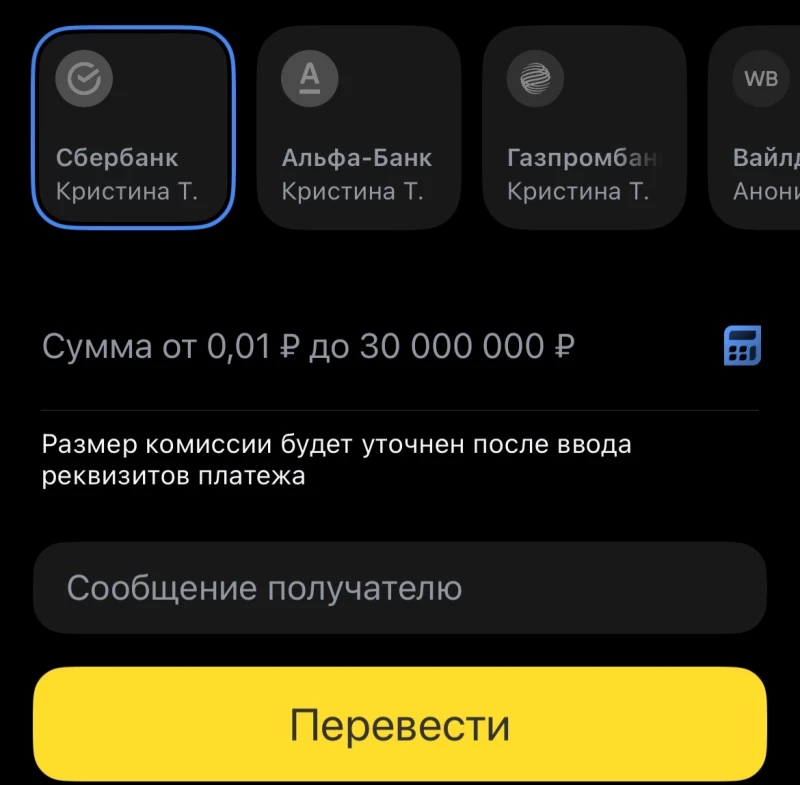800x785 pixels.
Task: Choose the Альфа-Банк recipient card
Action: (x=358, y=128)
